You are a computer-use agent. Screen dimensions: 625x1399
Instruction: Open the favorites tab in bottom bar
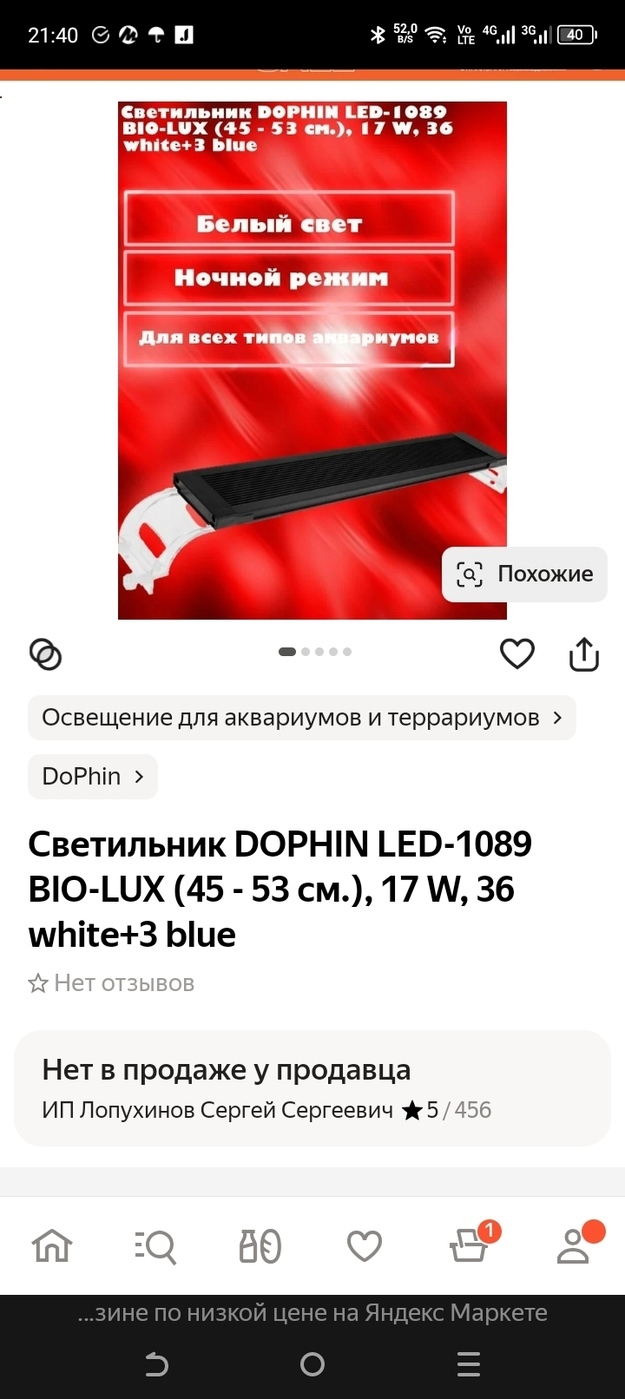(x=364, y=1246)
